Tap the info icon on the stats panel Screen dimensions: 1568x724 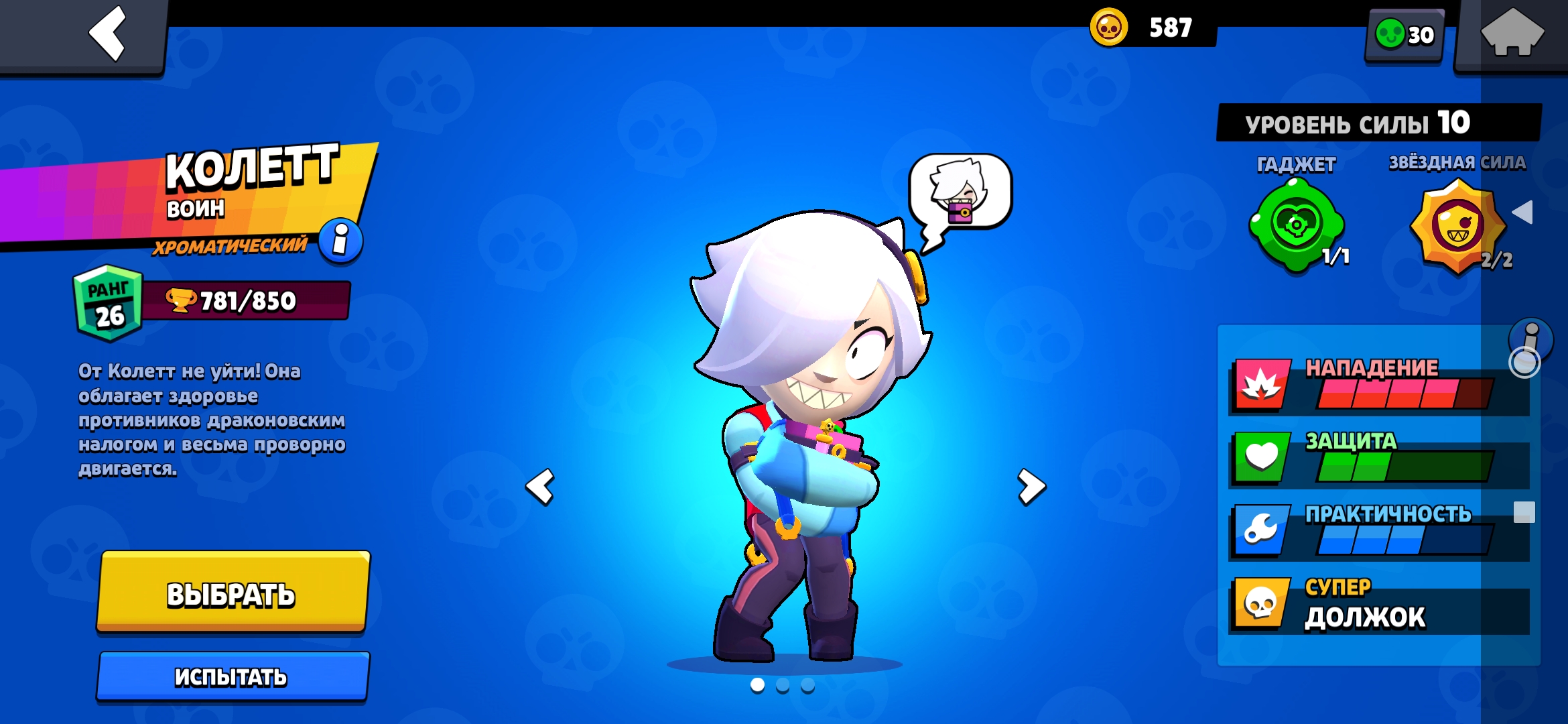(1530, 339)
